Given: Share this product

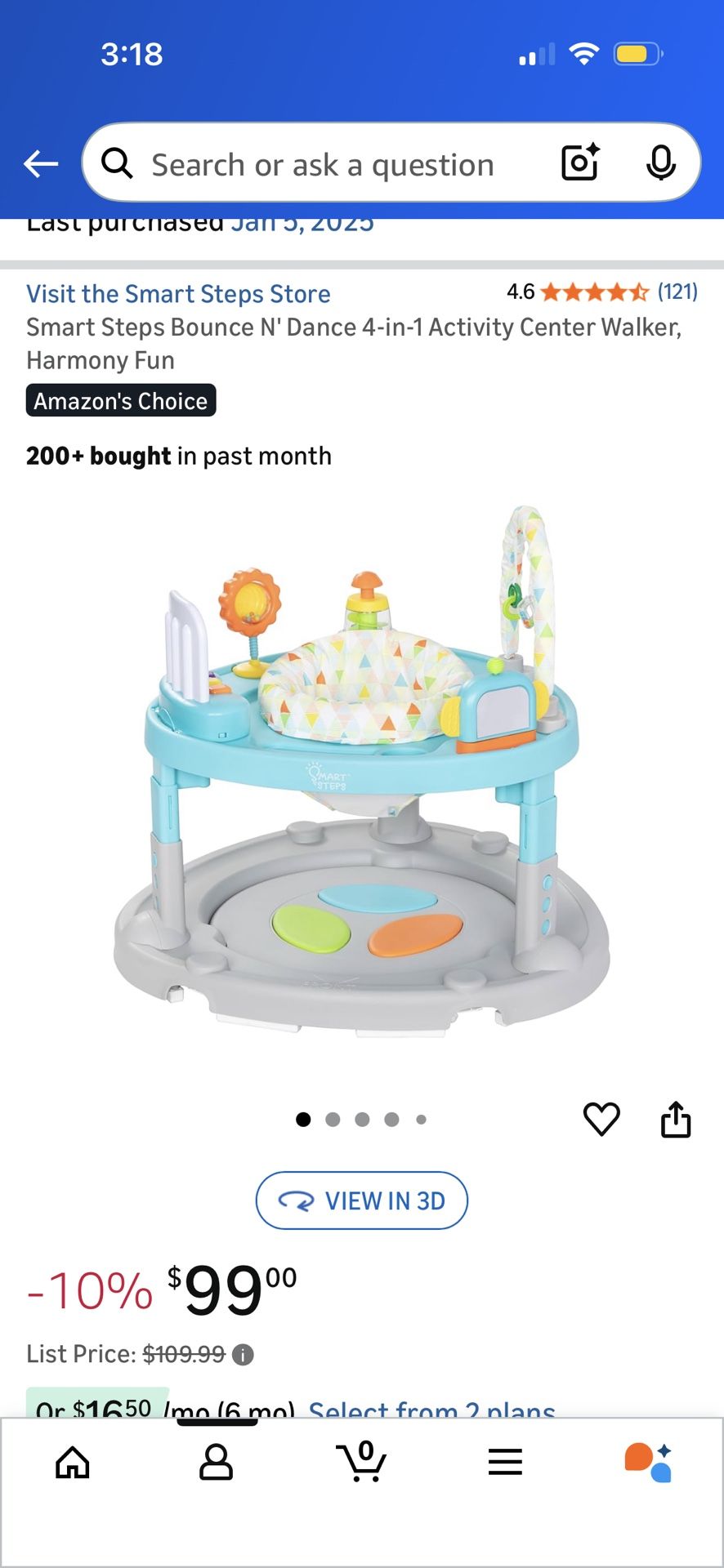Looking at the screenshot, I should pyautogui.click(x=676, y=1119).
